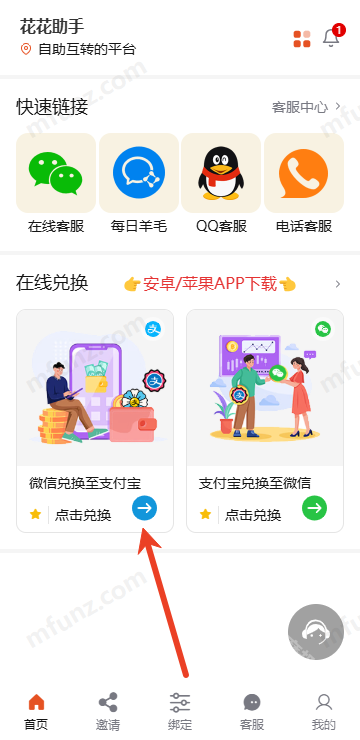Open 客服中心 link
The width and height of the screenshot is (360, 740).
click(x=306, y=107)
